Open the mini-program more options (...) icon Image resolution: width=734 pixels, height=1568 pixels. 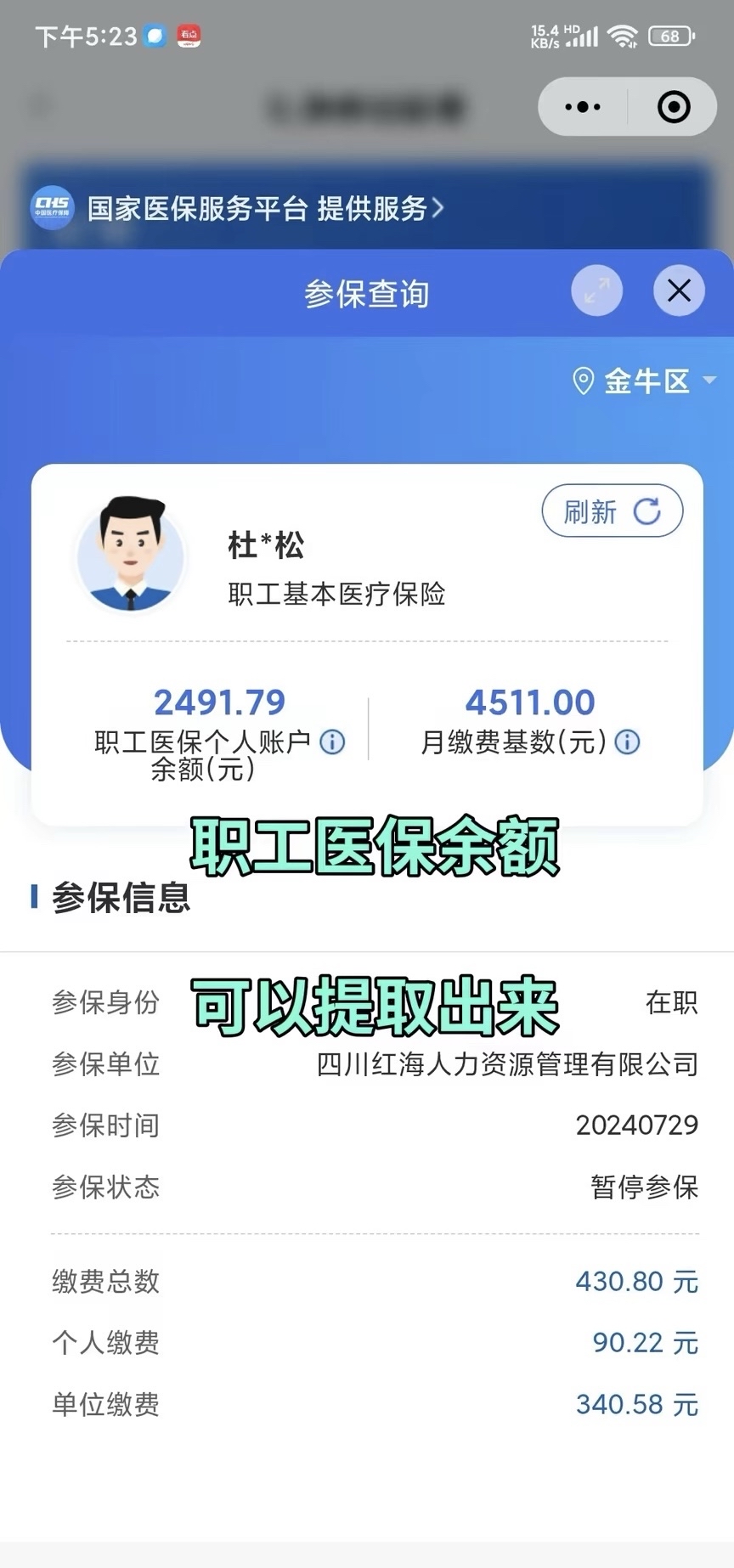581,107
